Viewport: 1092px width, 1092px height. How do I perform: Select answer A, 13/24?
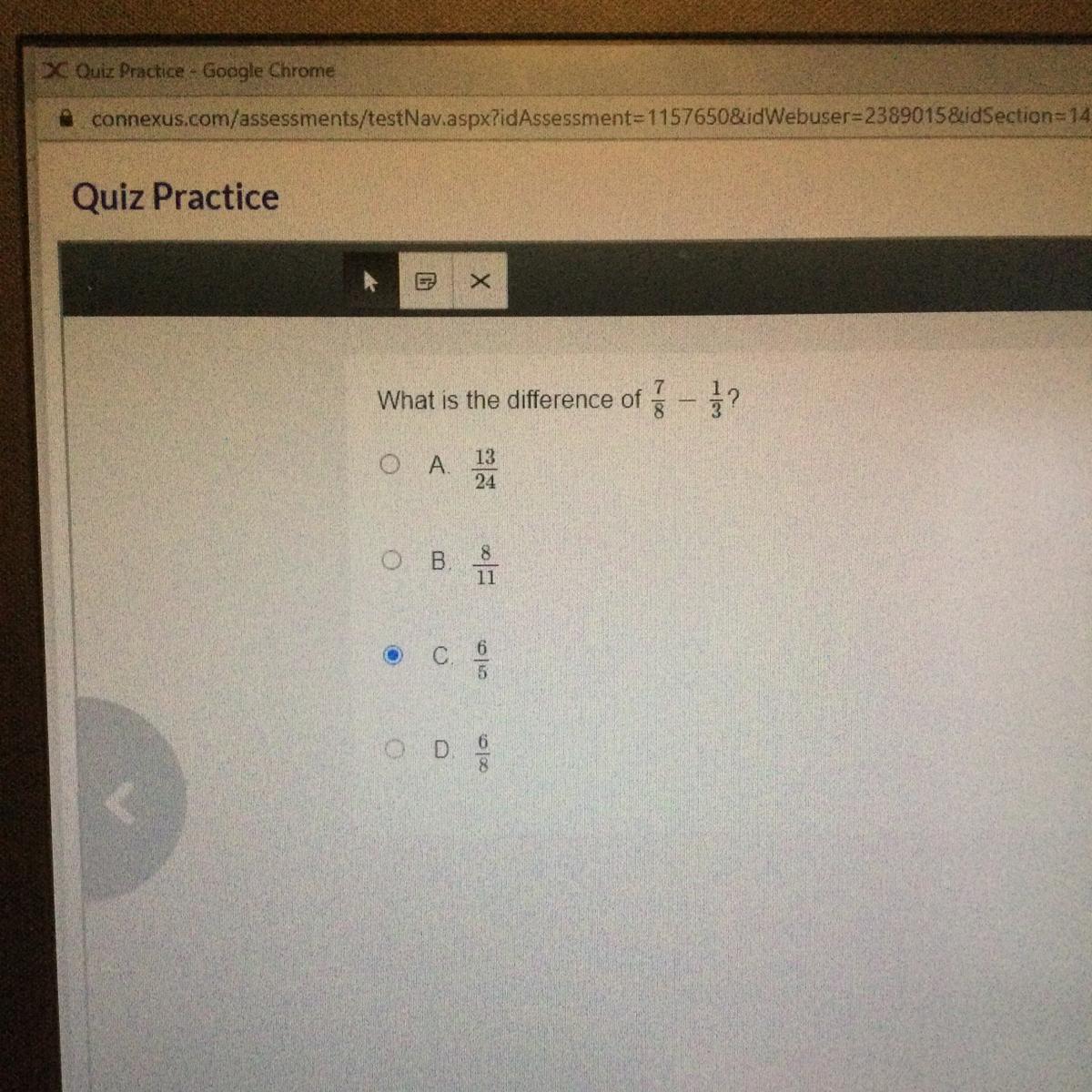(x=389, y=465)
